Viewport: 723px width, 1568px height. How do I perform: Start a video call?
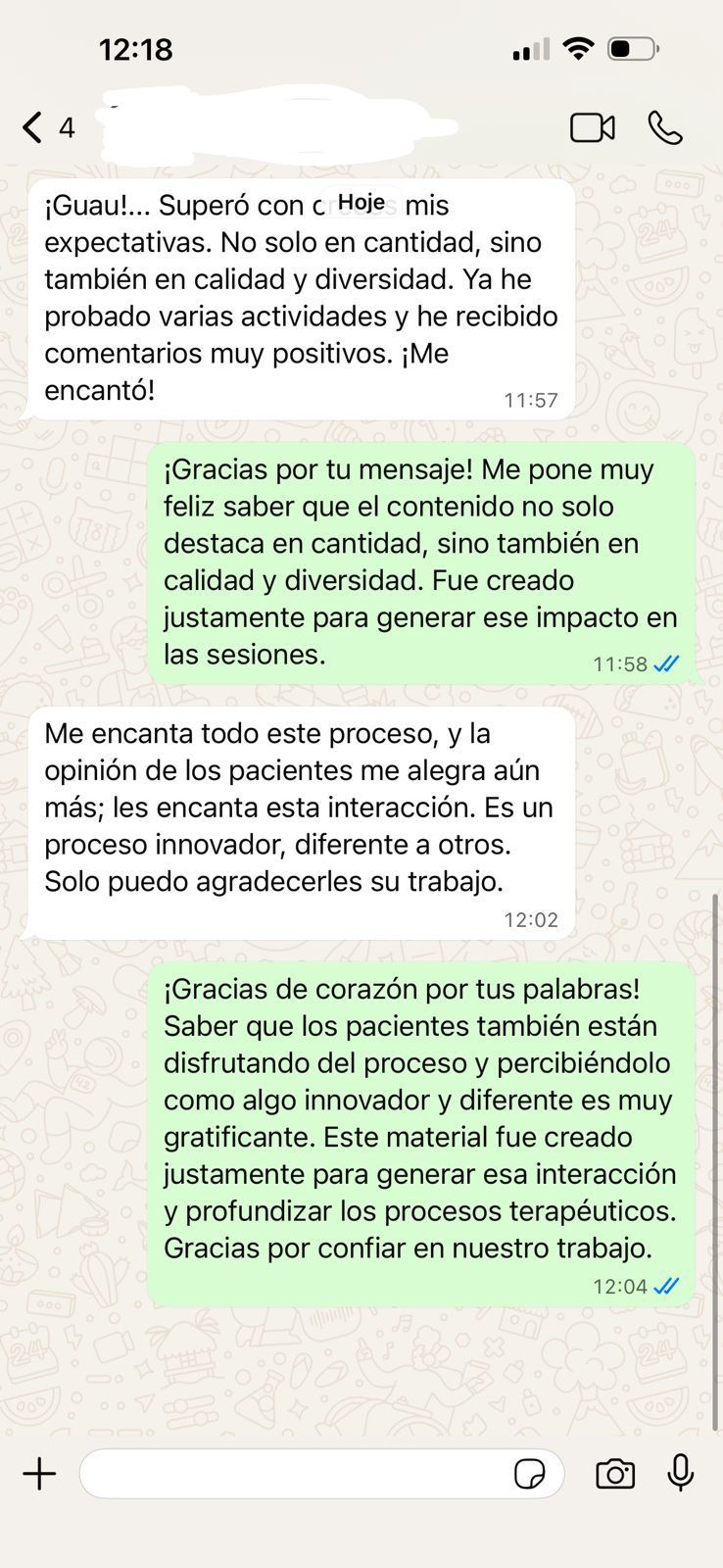(x=592, y=127)
